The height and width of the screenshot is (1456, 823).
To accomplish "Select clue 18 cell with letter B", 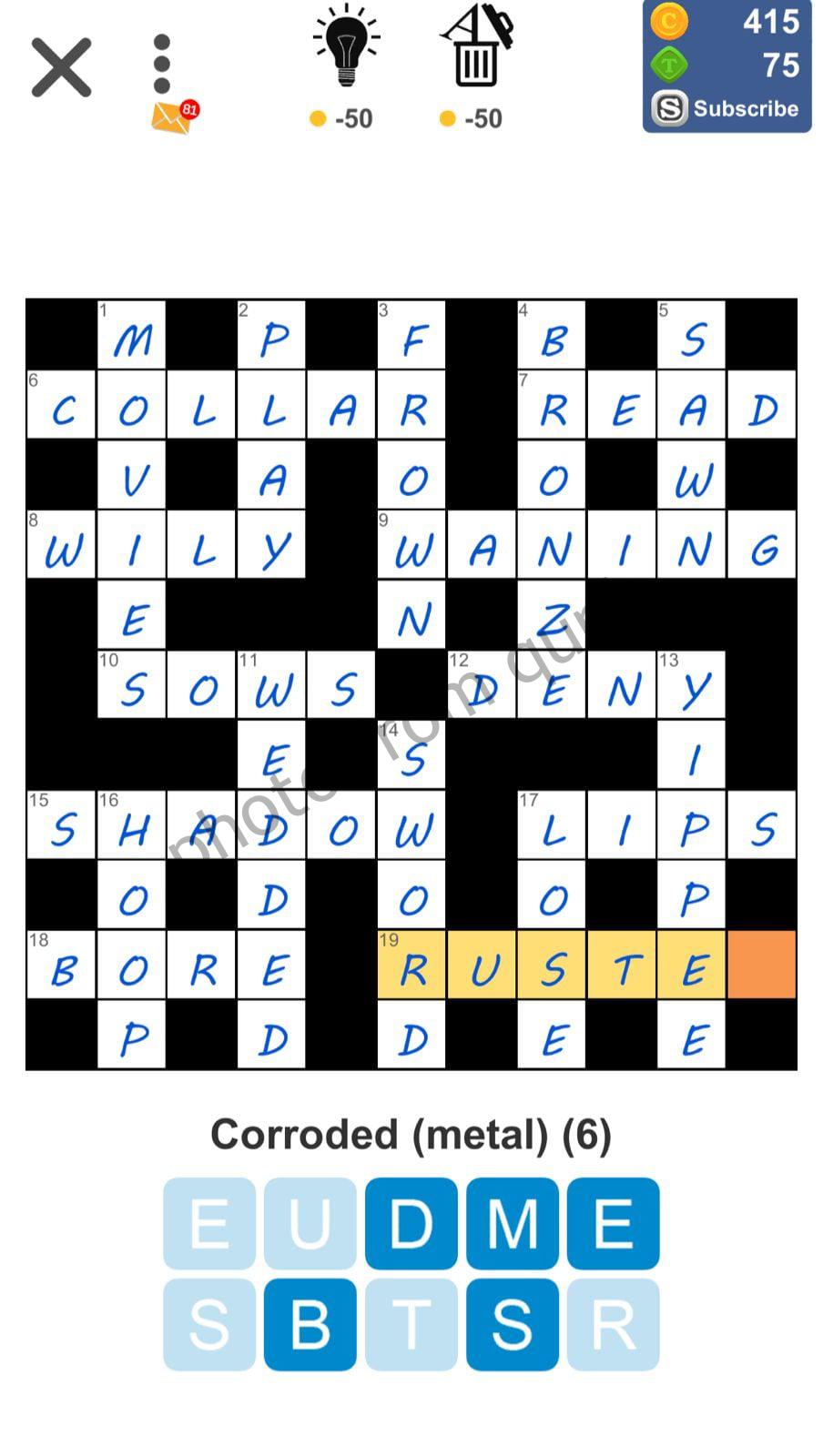I will (x=62, y=965).
